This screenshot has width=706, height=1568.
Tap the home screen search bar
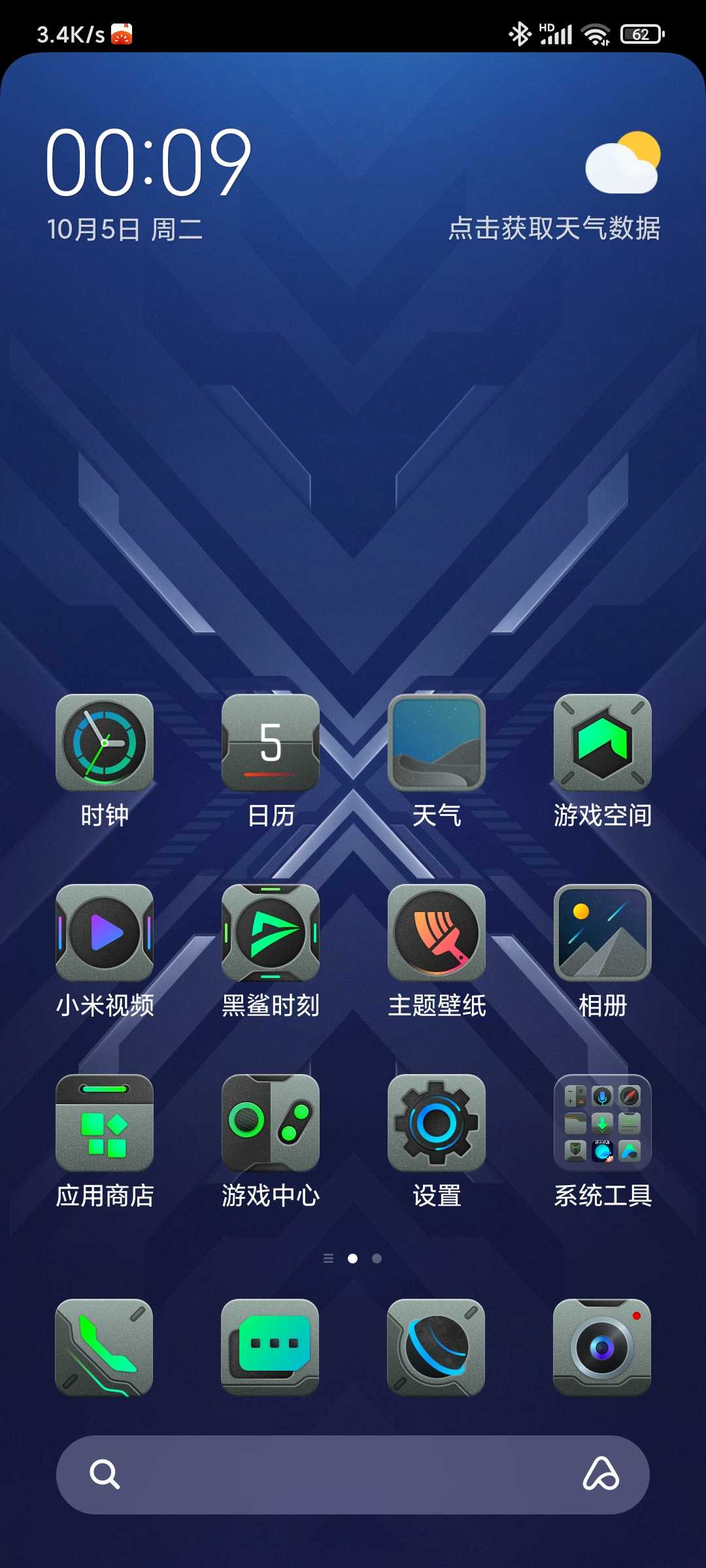(x=340, y=1475)
